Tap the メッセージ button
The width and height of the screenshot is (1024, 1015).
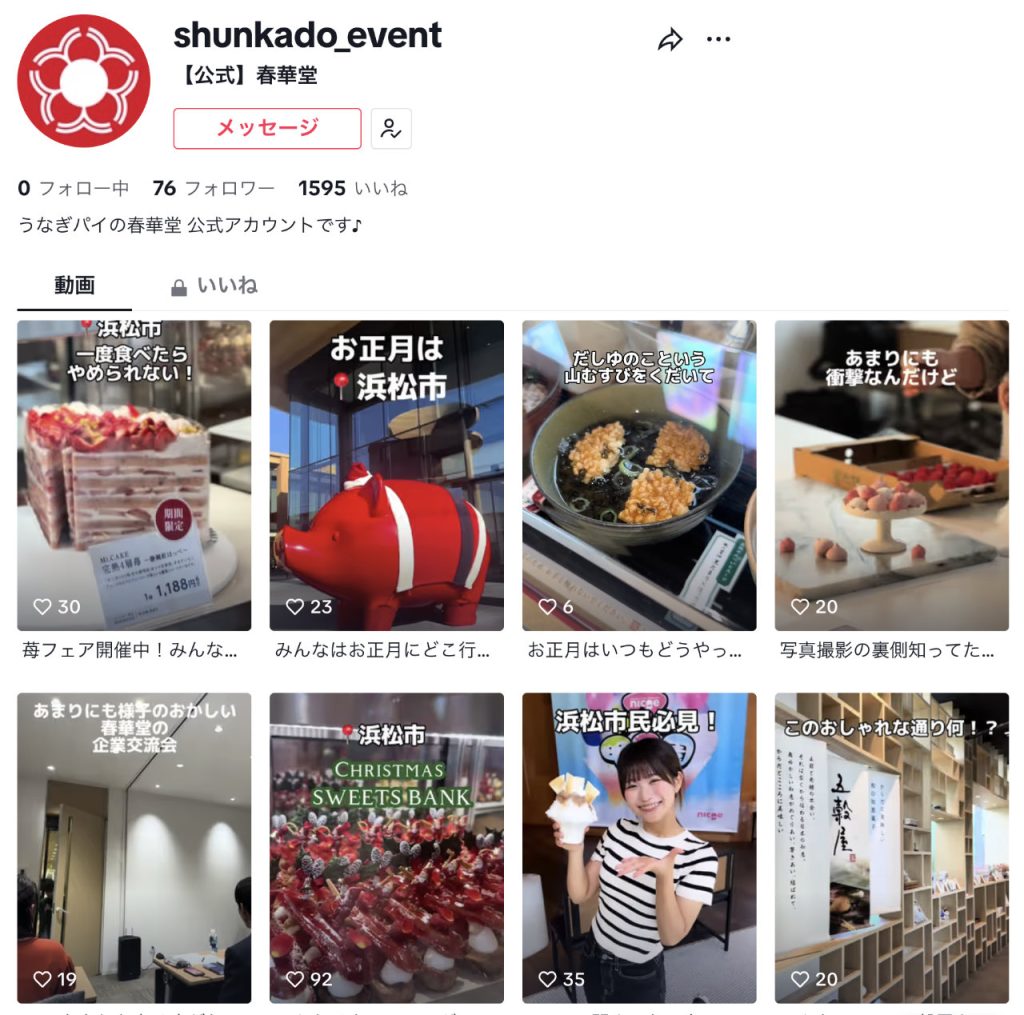click(x=267, y=128)
